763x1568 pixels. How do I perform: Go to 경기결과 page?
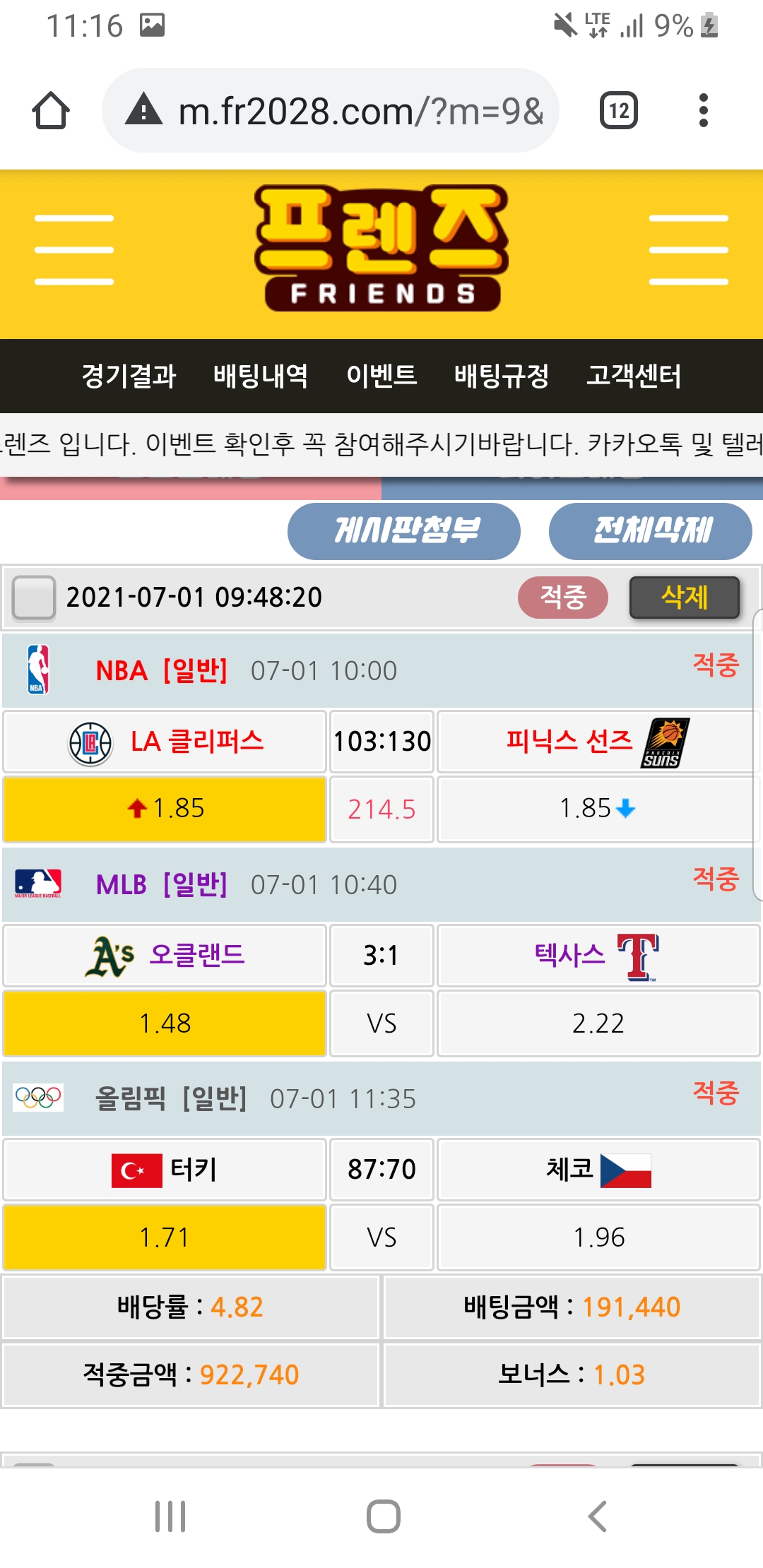[129, 376]
